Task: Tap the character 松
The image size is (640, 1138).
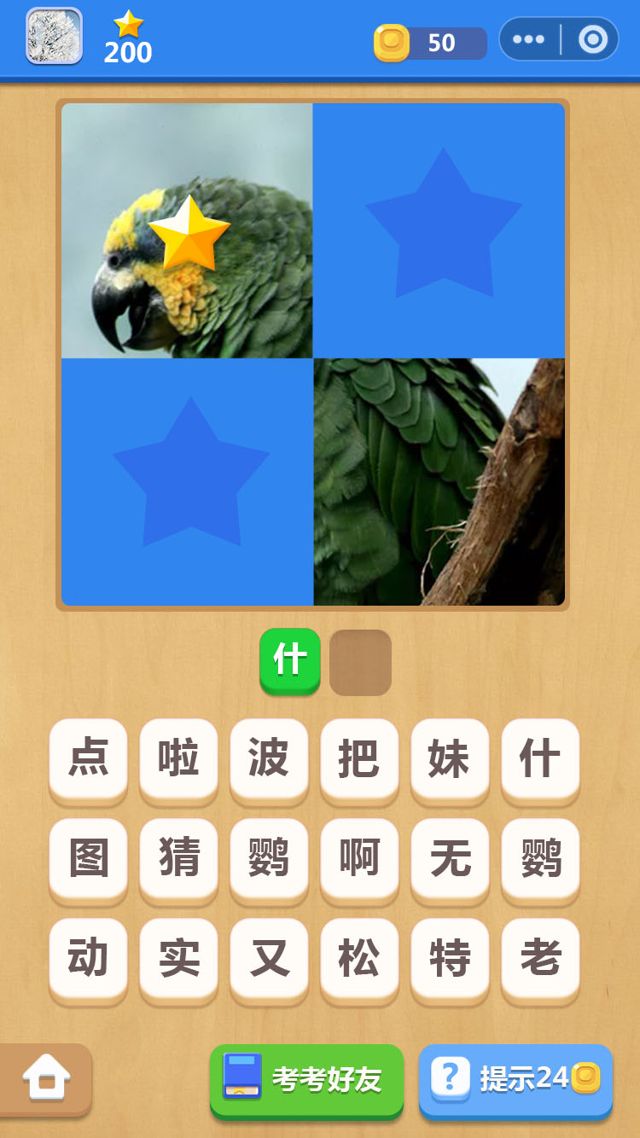Action: 359,959
